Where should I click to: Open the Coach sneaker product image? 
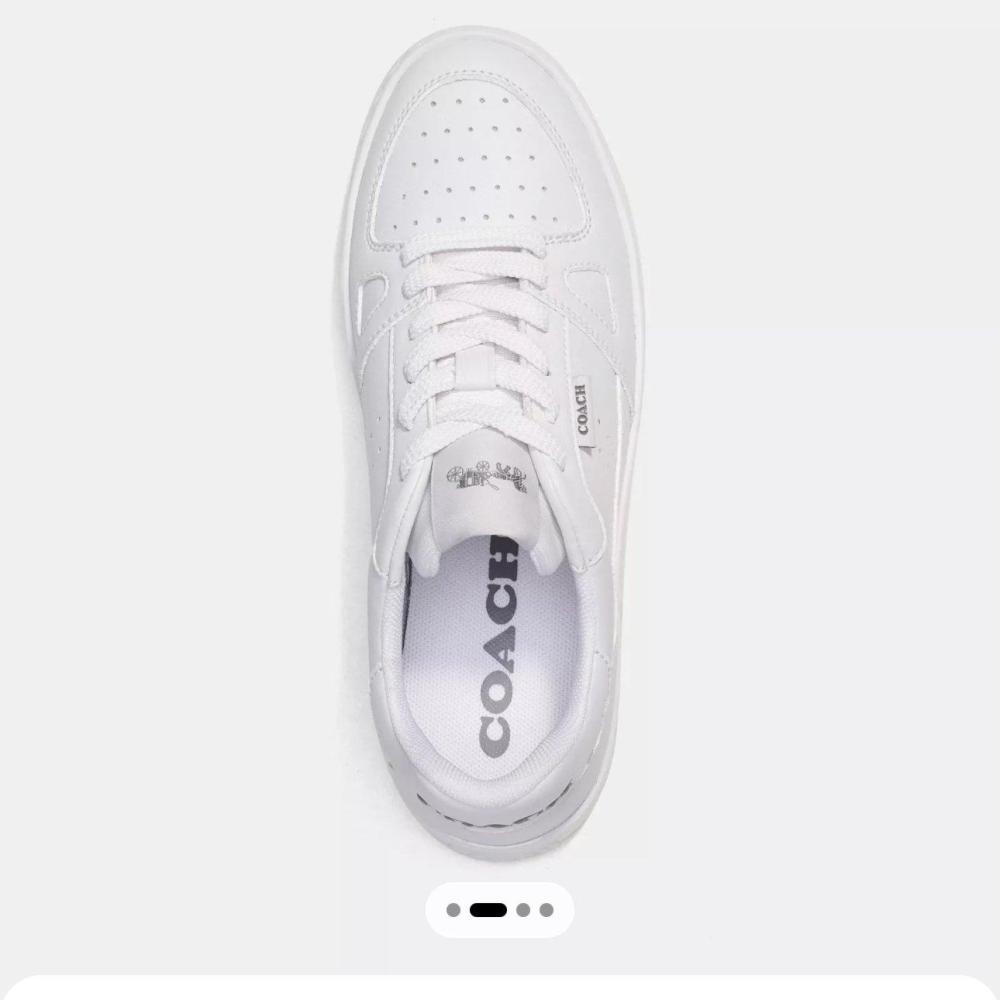click(x=500, y=440)
